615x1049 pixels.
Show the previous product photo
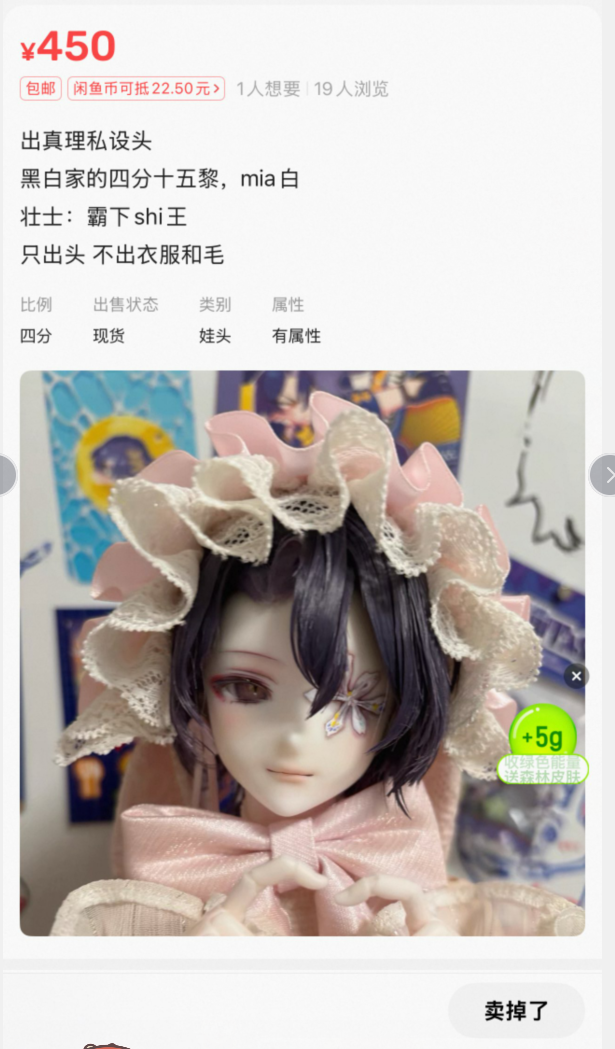[x=5, y=475]
